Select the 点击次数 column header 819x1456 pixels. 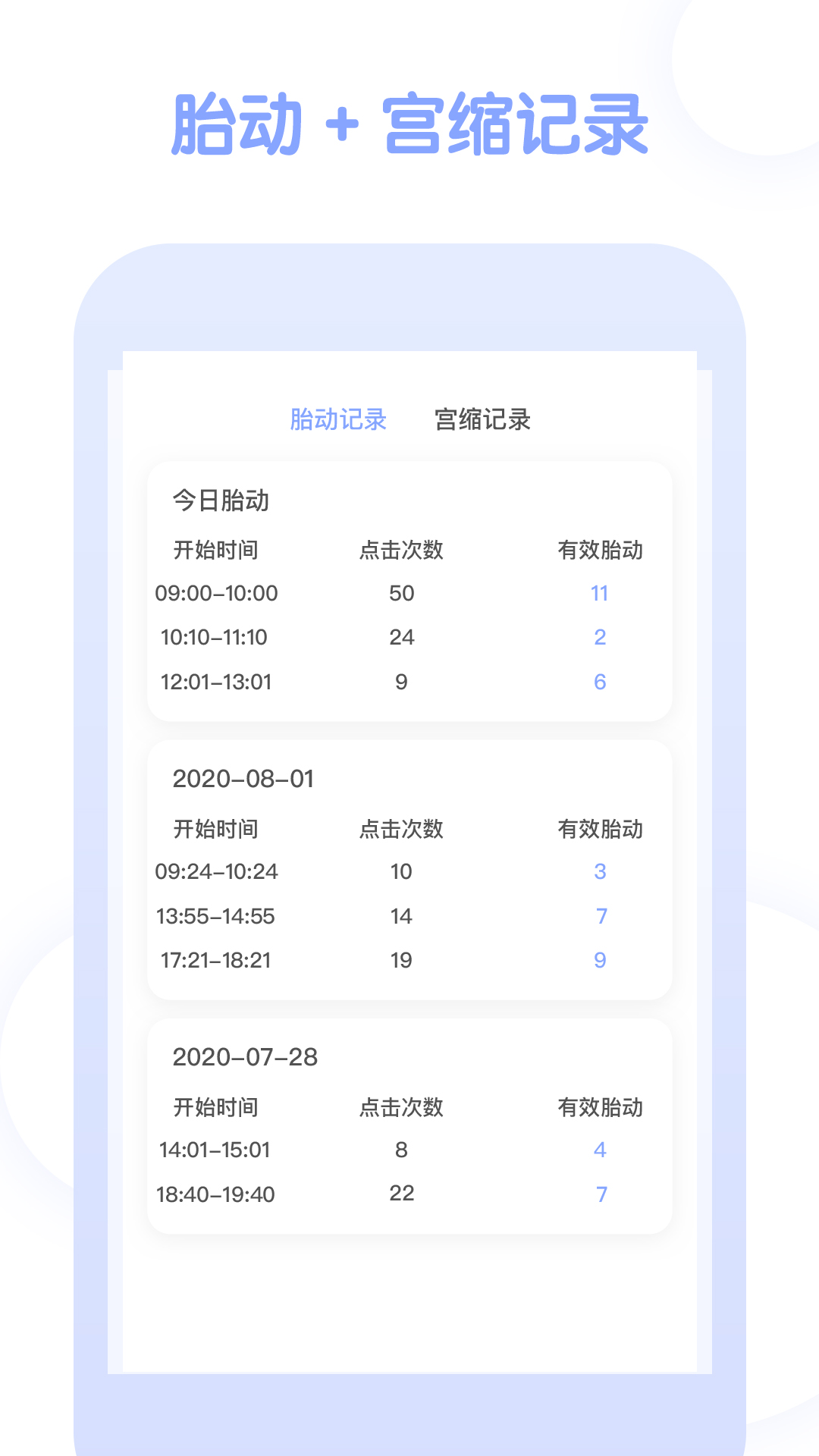click(x=403, y=551)
